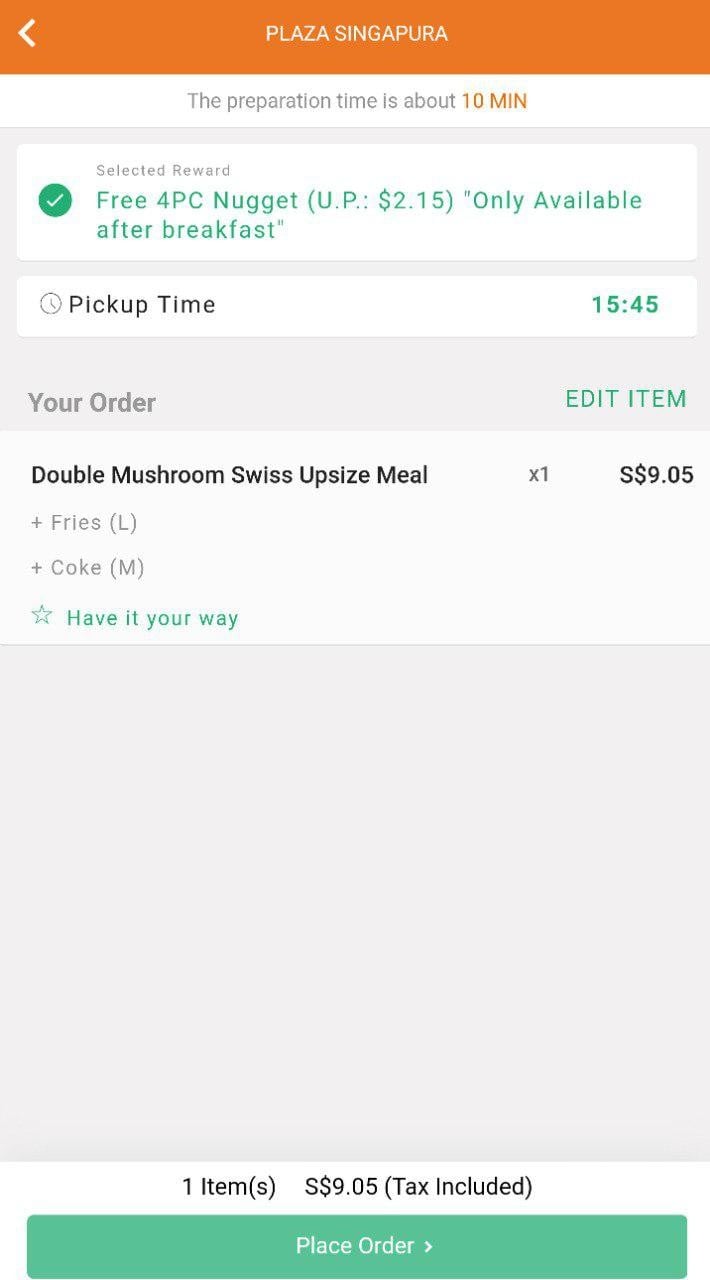The height and width of the screenshot is (1280, 710).
Task: Place the order for S$9.05
Action: pos(356,1246)
